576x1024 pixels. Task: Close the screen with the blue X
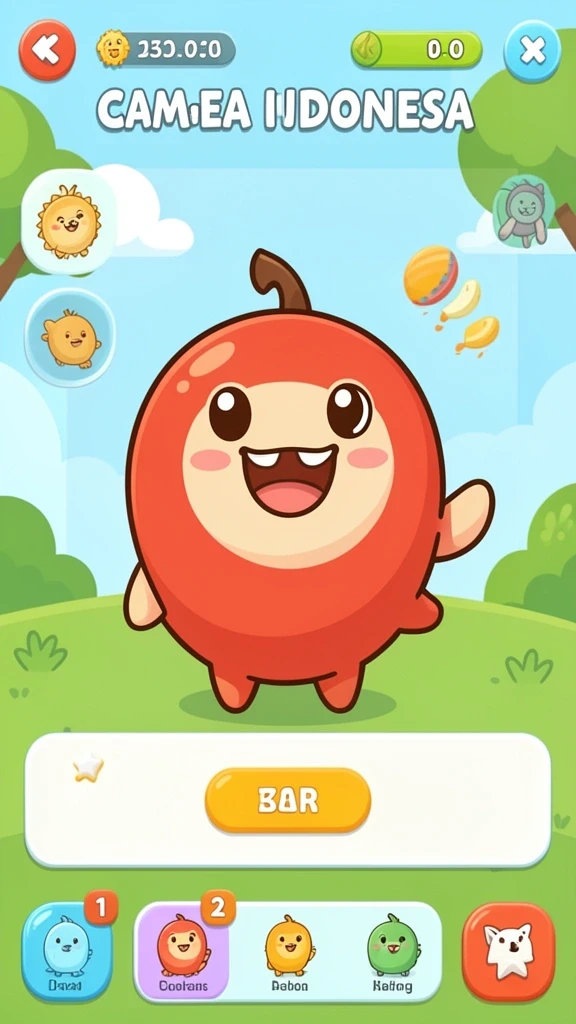(x=532, y=50)
